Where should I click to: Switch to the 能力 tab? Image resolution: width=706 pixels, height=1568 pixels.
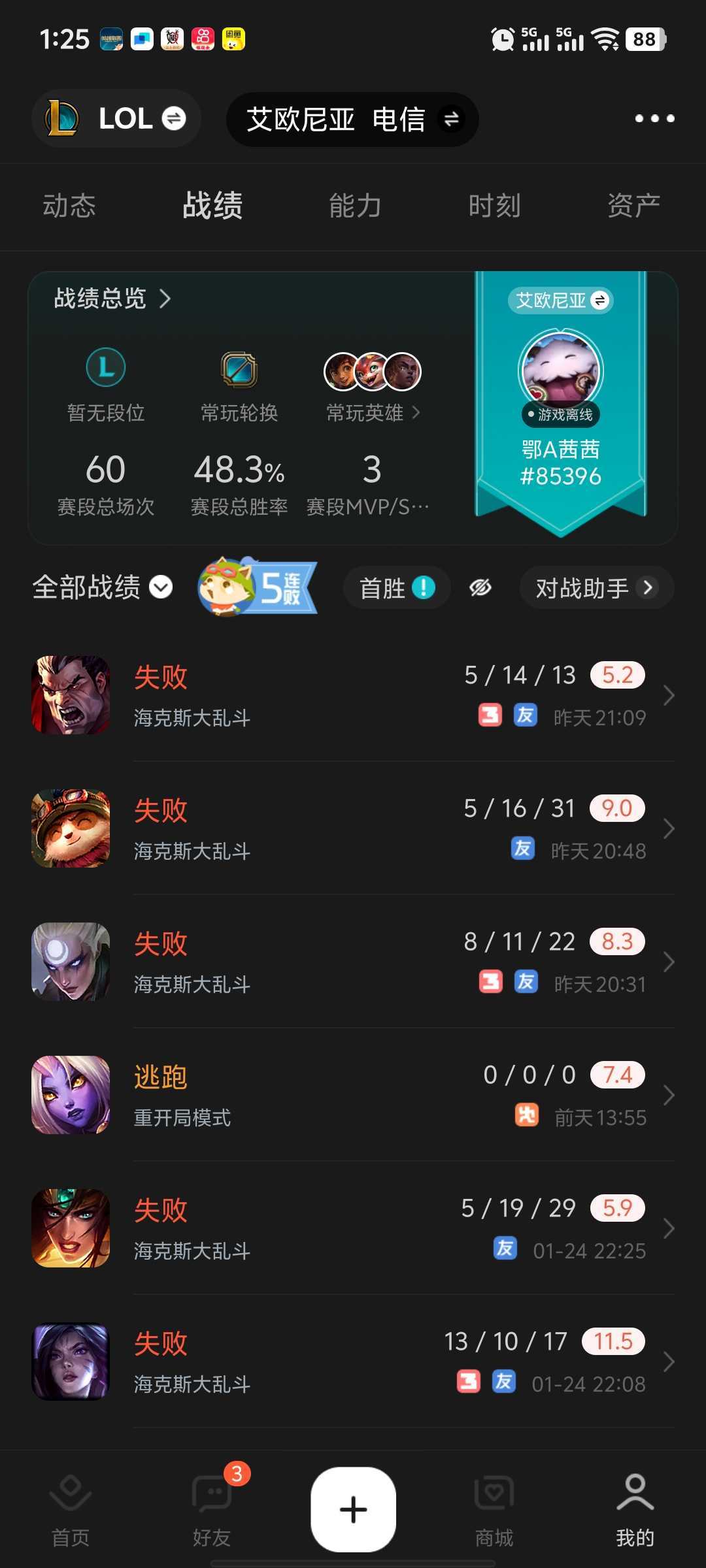click(355, 206)
